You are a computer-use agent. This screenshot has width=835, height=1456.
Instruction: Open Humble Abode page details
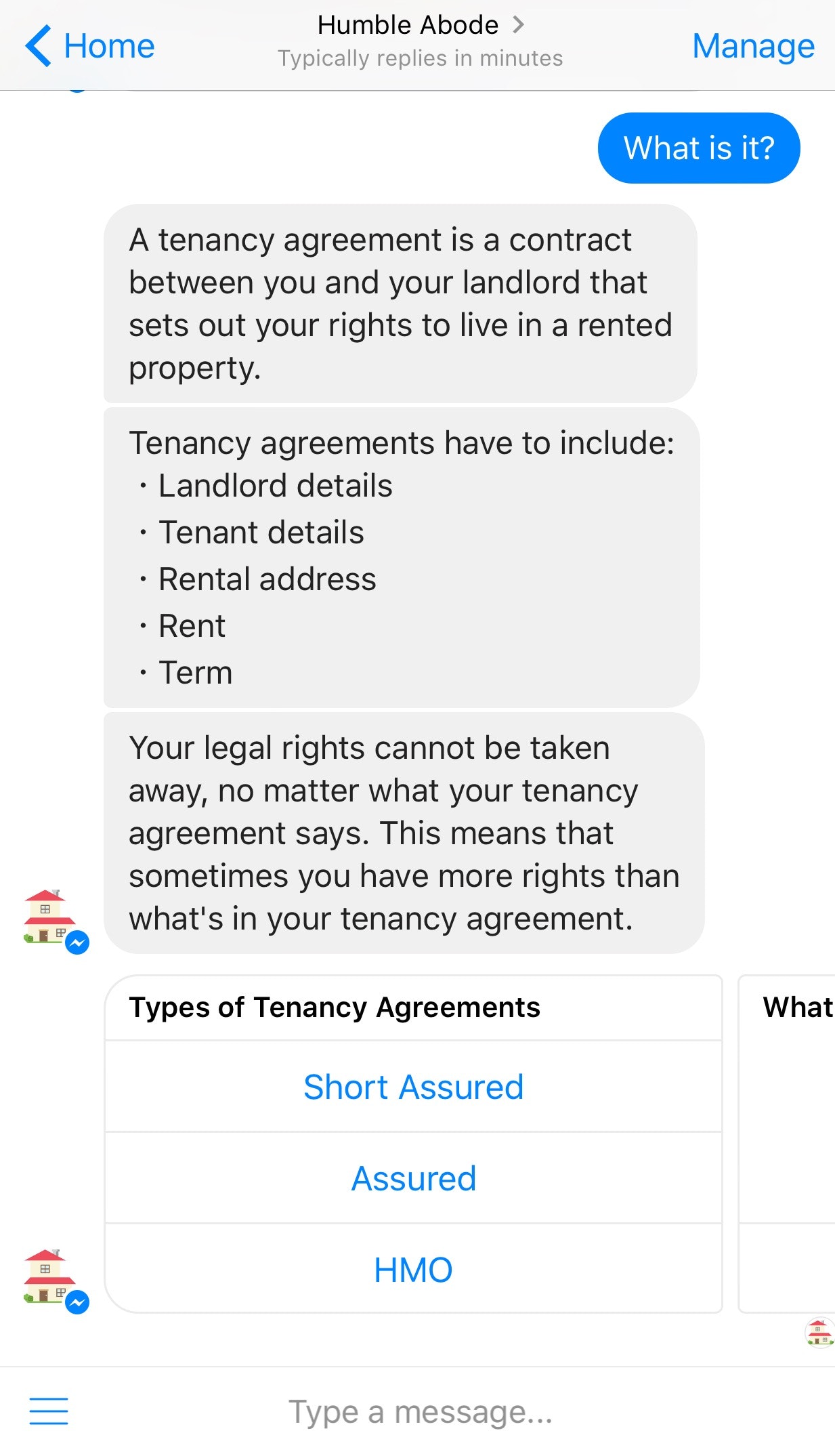coord(420,26)
